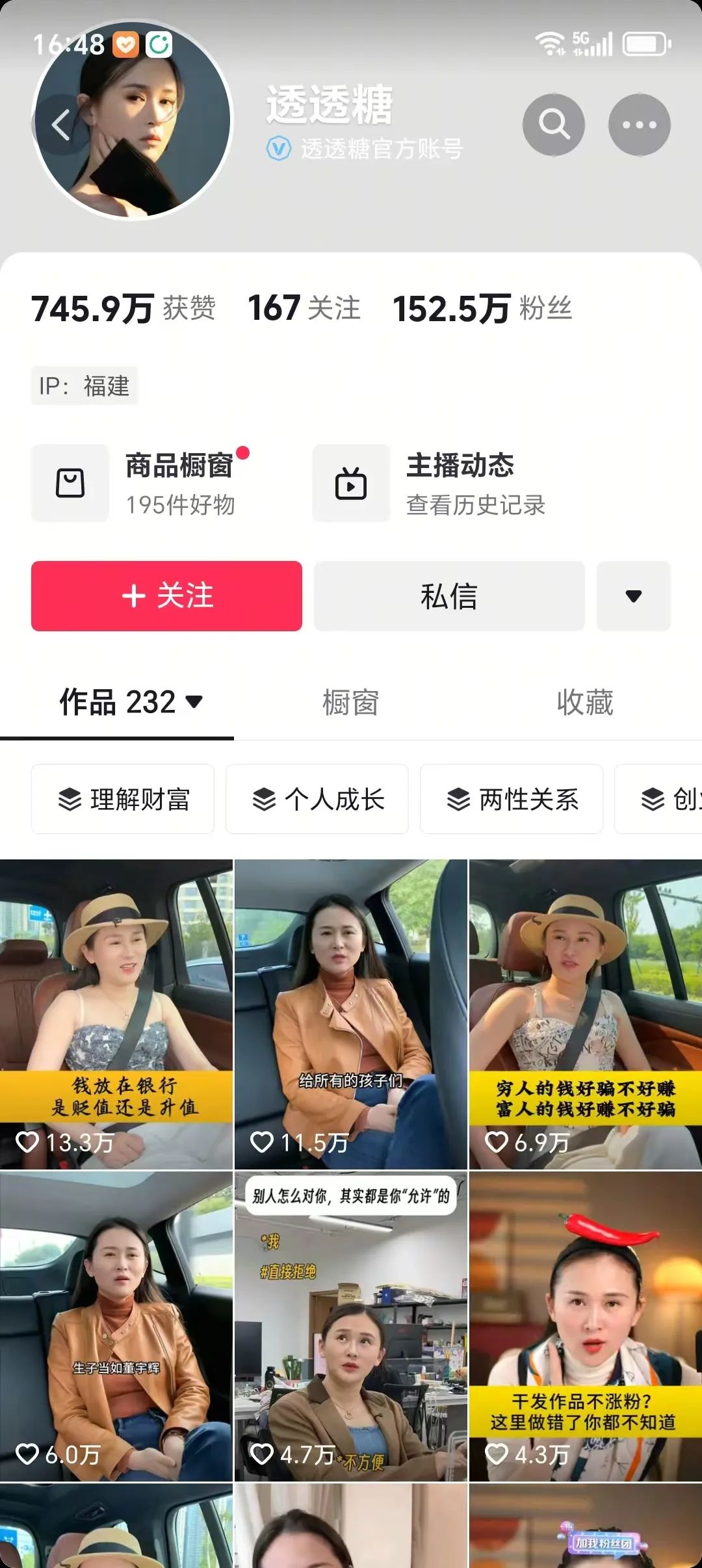Open video 生子当如董宇辉
Viewport: 702px width, 1568px height.
[x=116, y=1326]
